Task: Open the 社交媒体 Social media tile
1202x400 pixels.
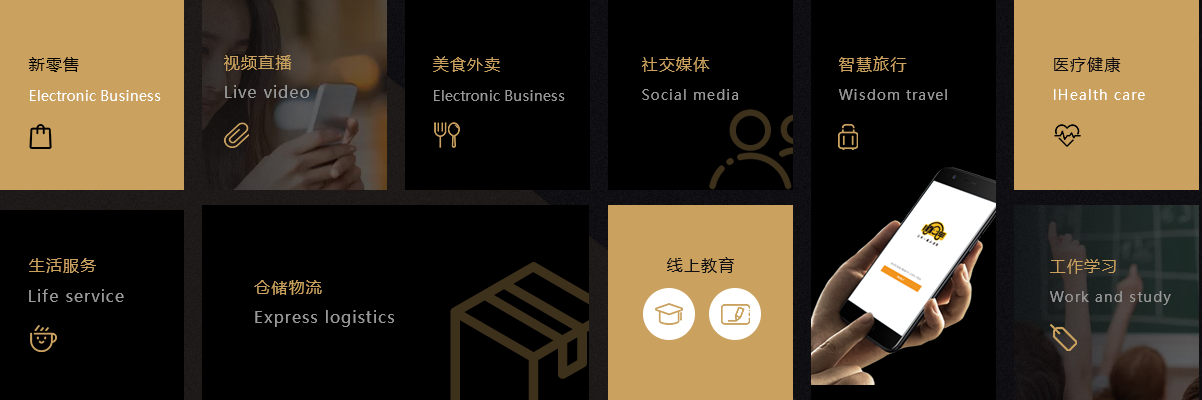Action: (700, 95)
